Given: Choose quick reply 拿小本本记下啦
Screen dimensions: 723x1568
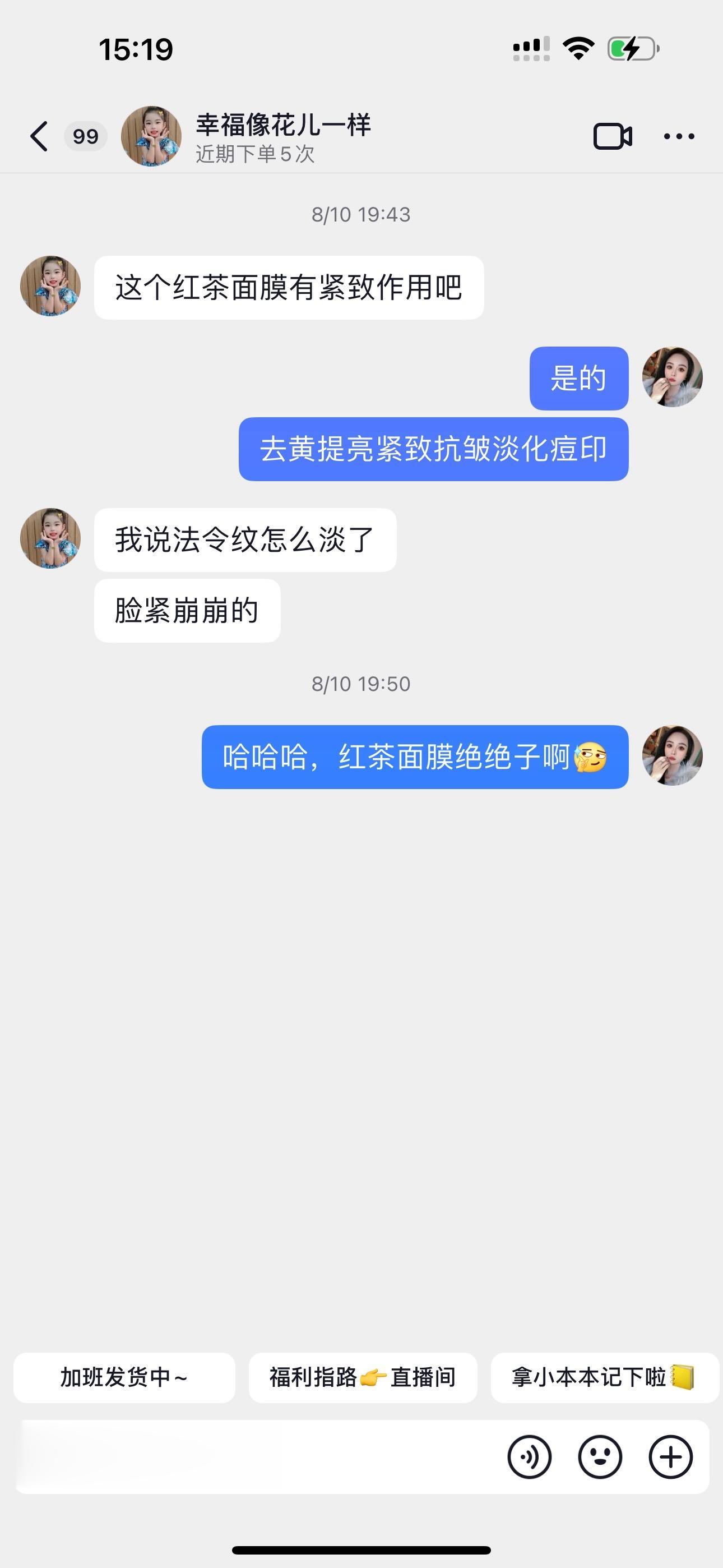Looking at the screenshot, I should (x=604, y=1377).
